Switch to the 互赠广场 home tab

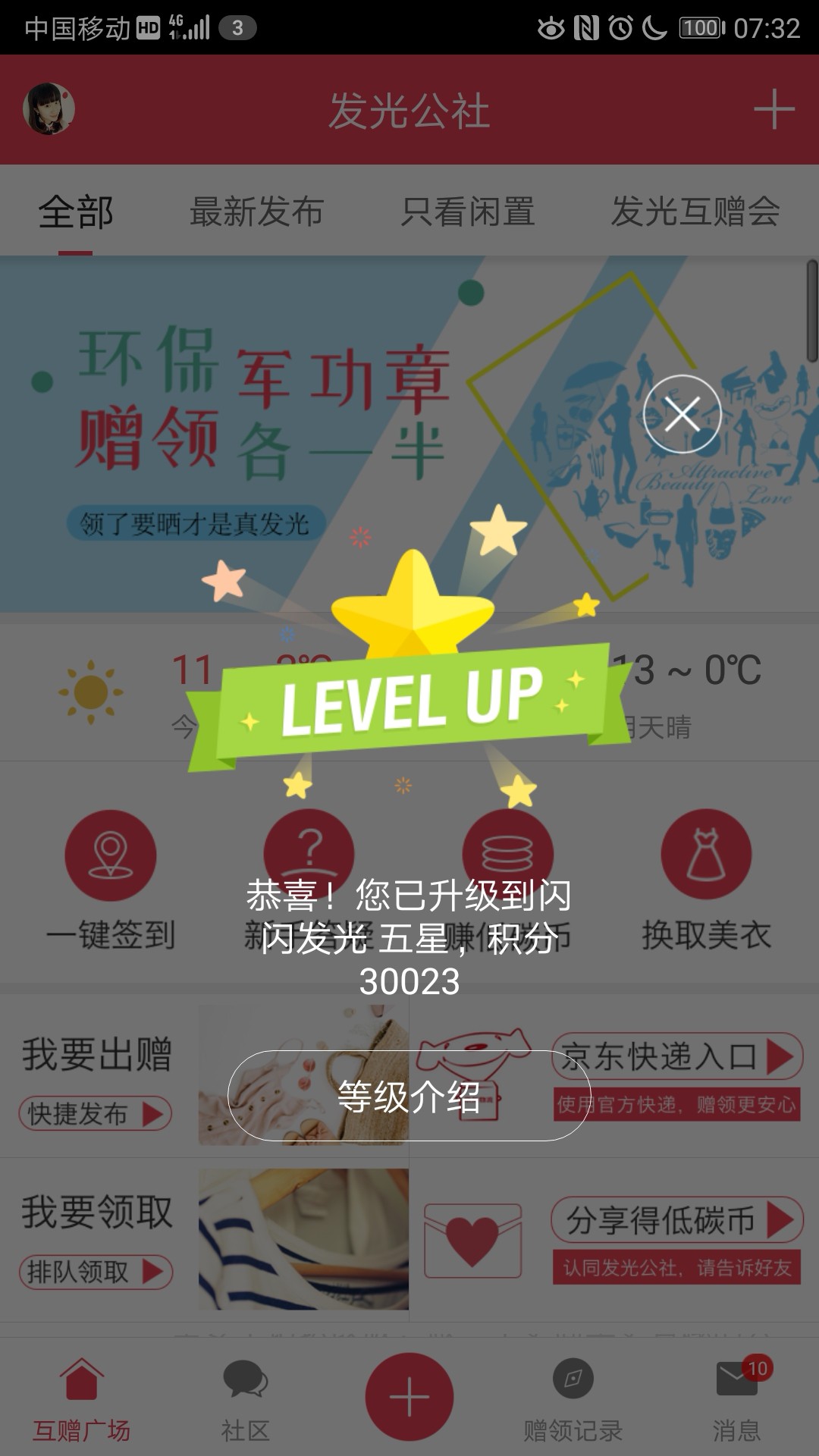tap(82, 1400)
